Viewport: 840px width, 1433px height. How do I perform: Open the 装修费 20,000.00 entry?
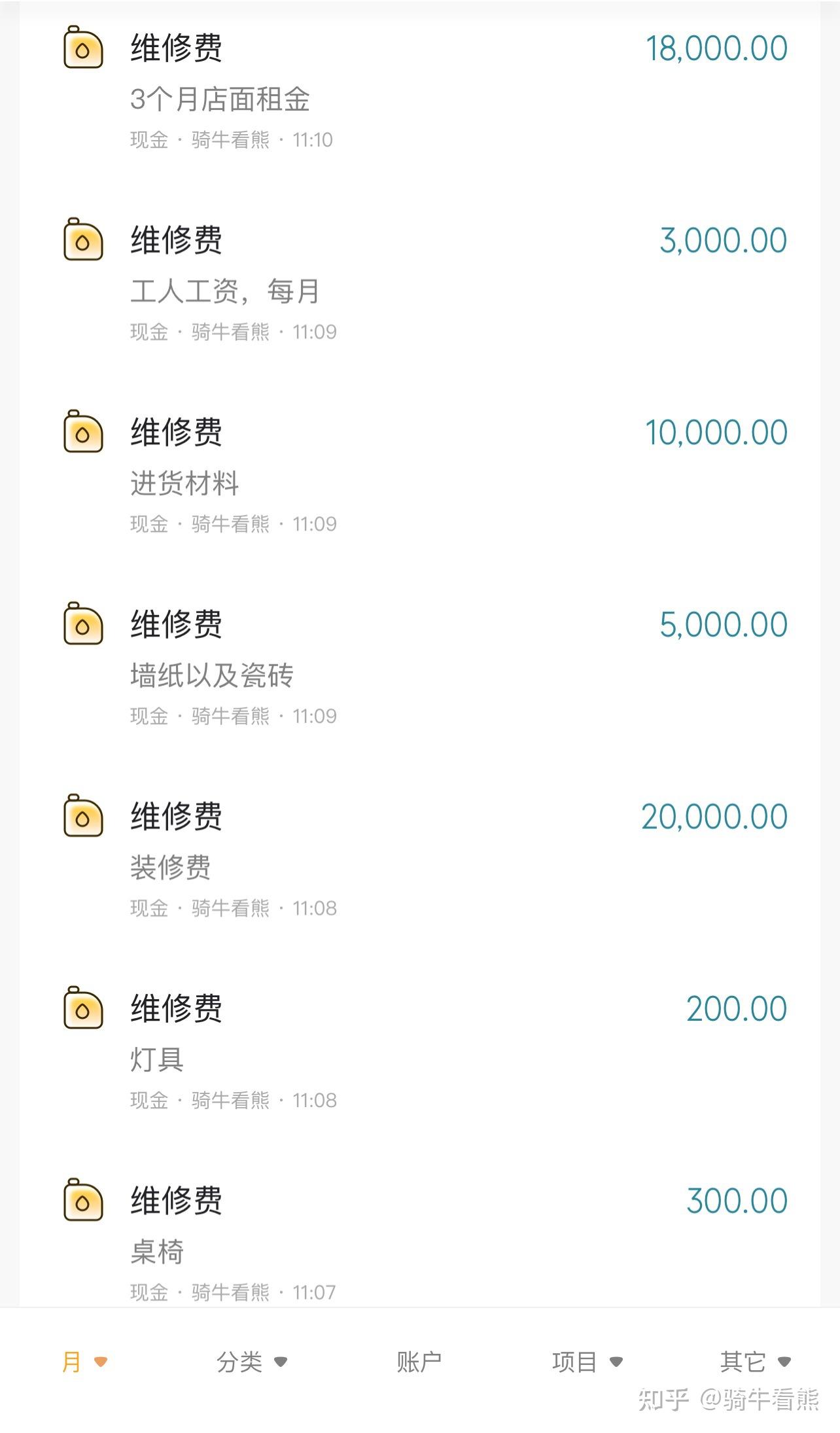tap(420, 857)
